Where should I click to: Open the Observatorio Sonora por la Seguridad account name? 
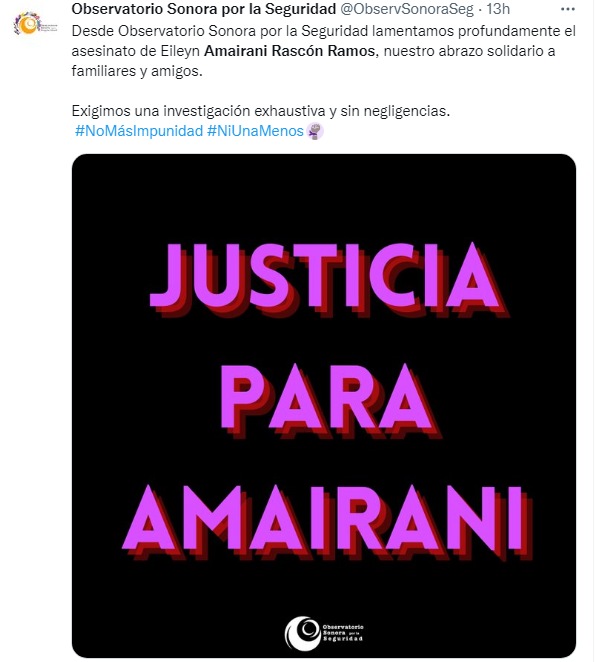(204, 9)
